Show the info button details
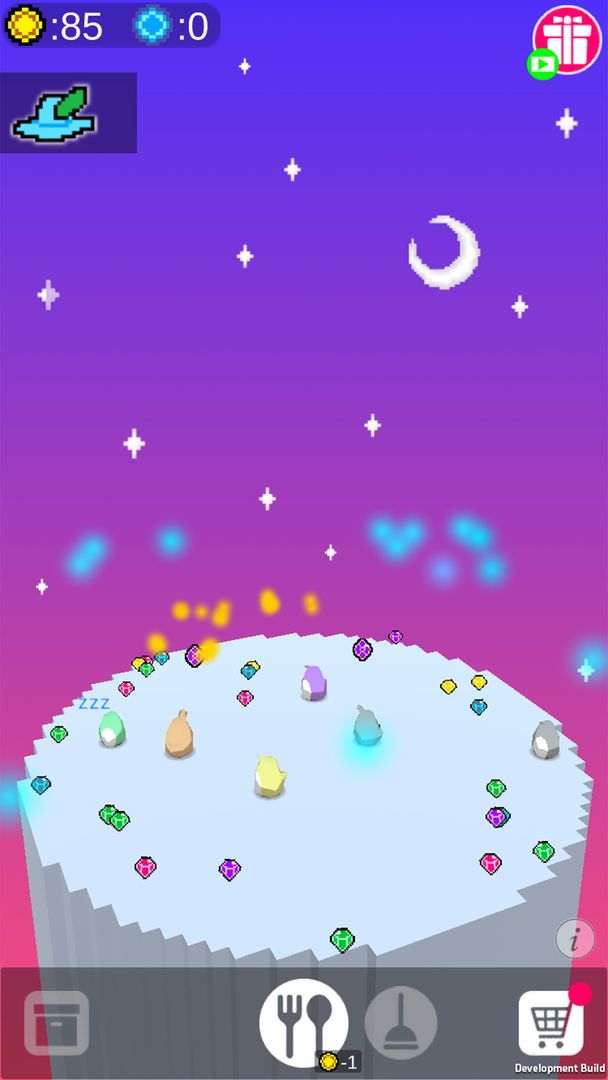Image resolution: width=608 pixels, height=1080 pixels. coord(575,939)
